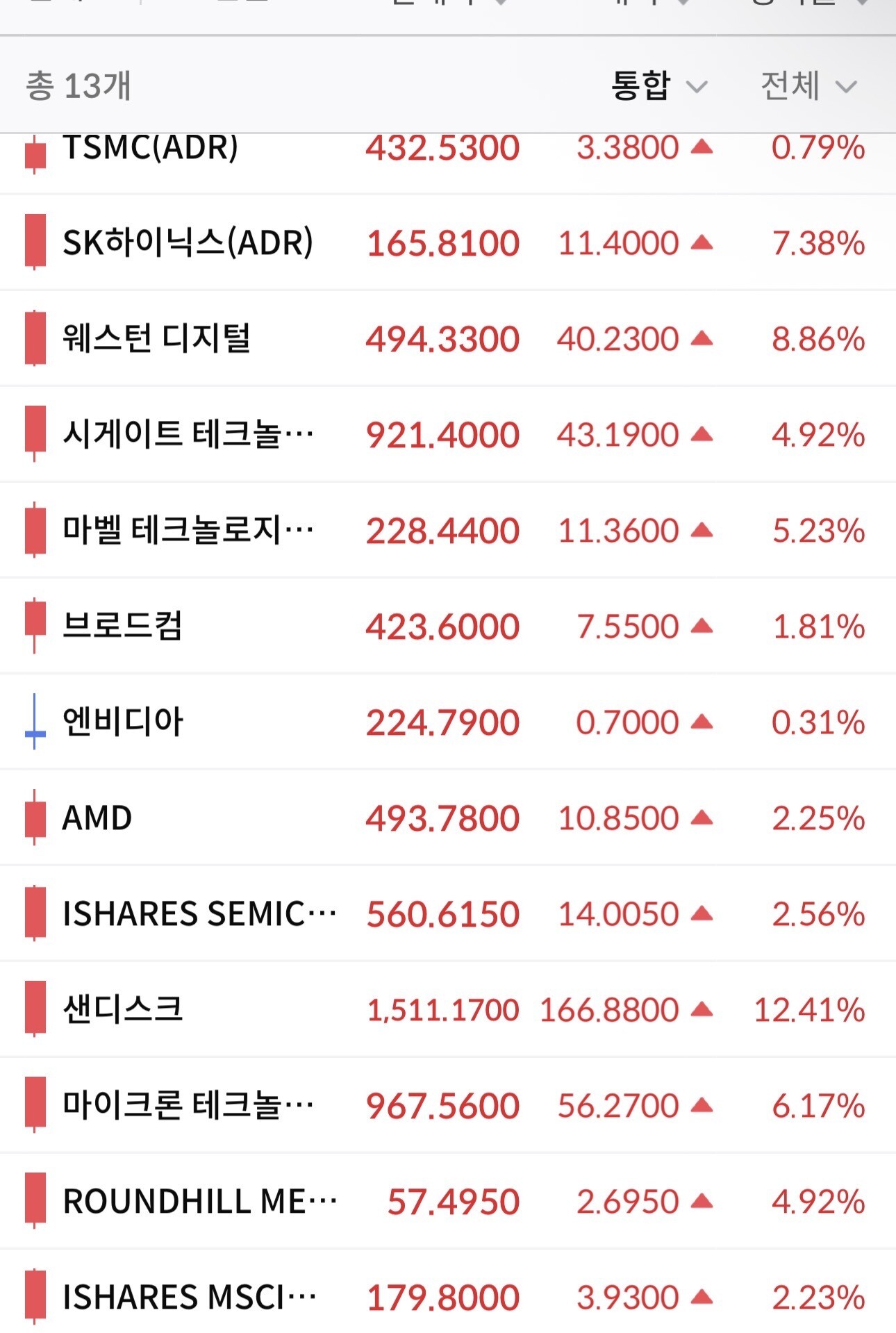This screenshot has width=896, height=1333.
Task: Open the 마이크론 테크놀 stock row
Action: [448, 1105]
